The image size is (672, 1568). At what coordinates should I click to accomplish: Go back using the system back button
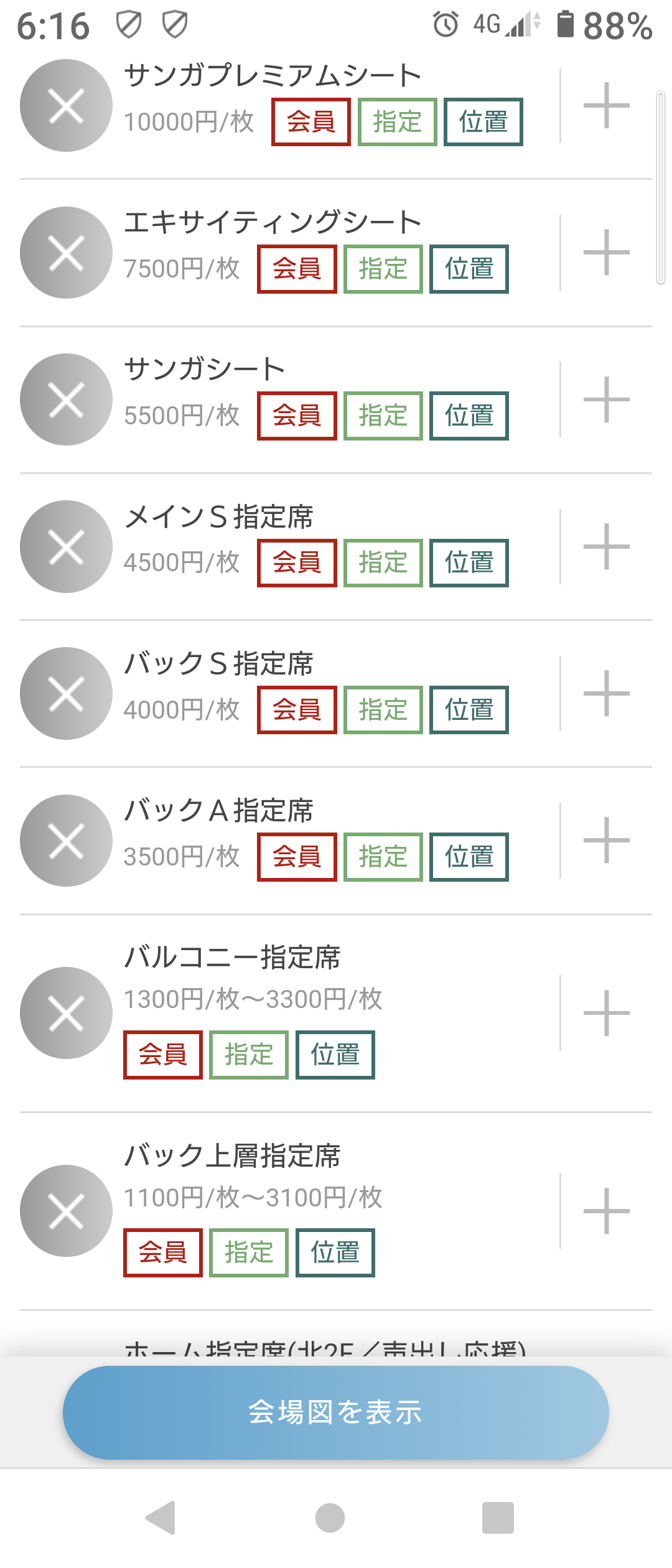(x=161, y=1518)
